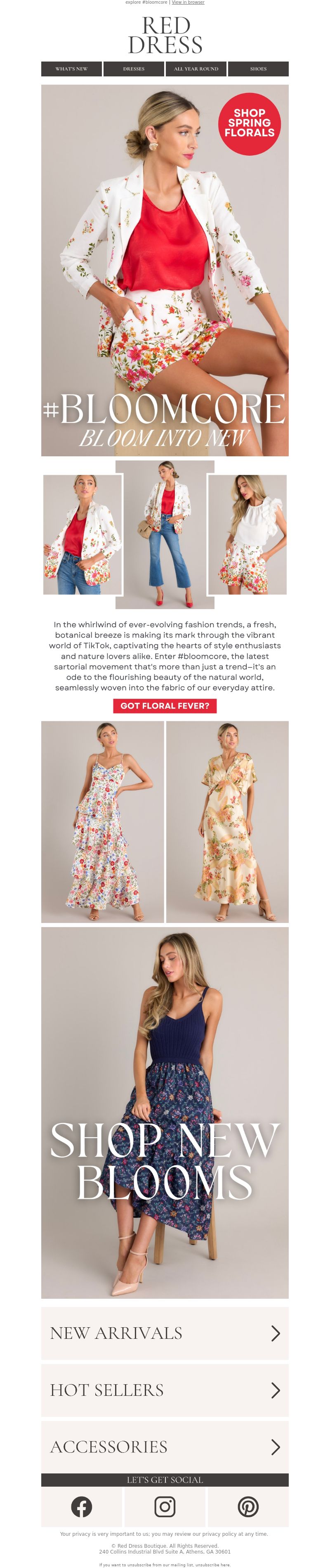Image resolution: width=330 pixels, height=1568 pixels.
Task: Open the floral blazer with jeans full-length photo
Action: point(165,534)
